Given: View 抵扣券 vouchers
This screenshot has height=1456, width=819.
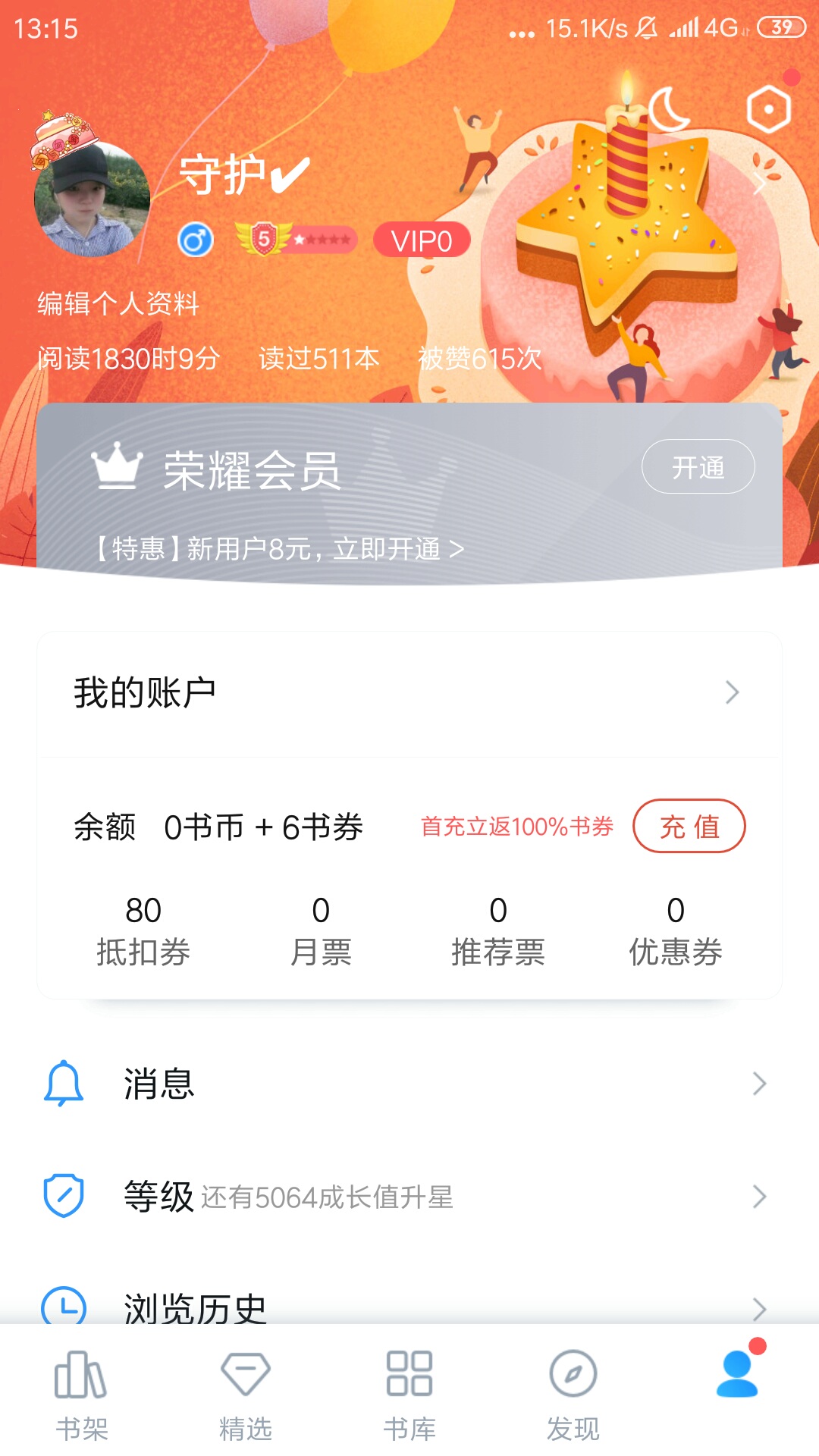Looking at the screenshot, I should coord(143,931).
